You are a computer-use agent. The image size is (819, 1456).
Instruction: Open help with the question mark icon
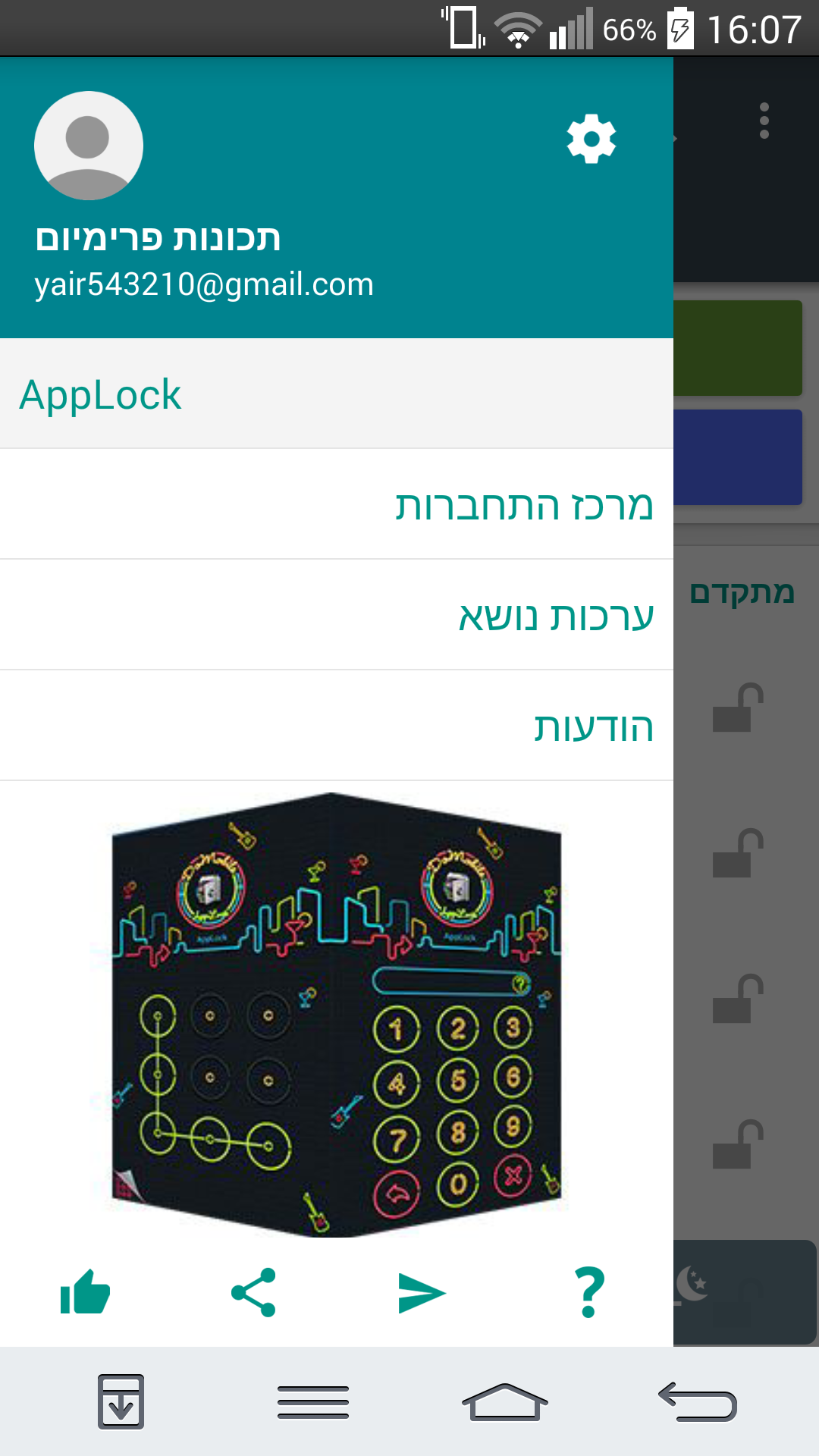[x=590, y=1292]
